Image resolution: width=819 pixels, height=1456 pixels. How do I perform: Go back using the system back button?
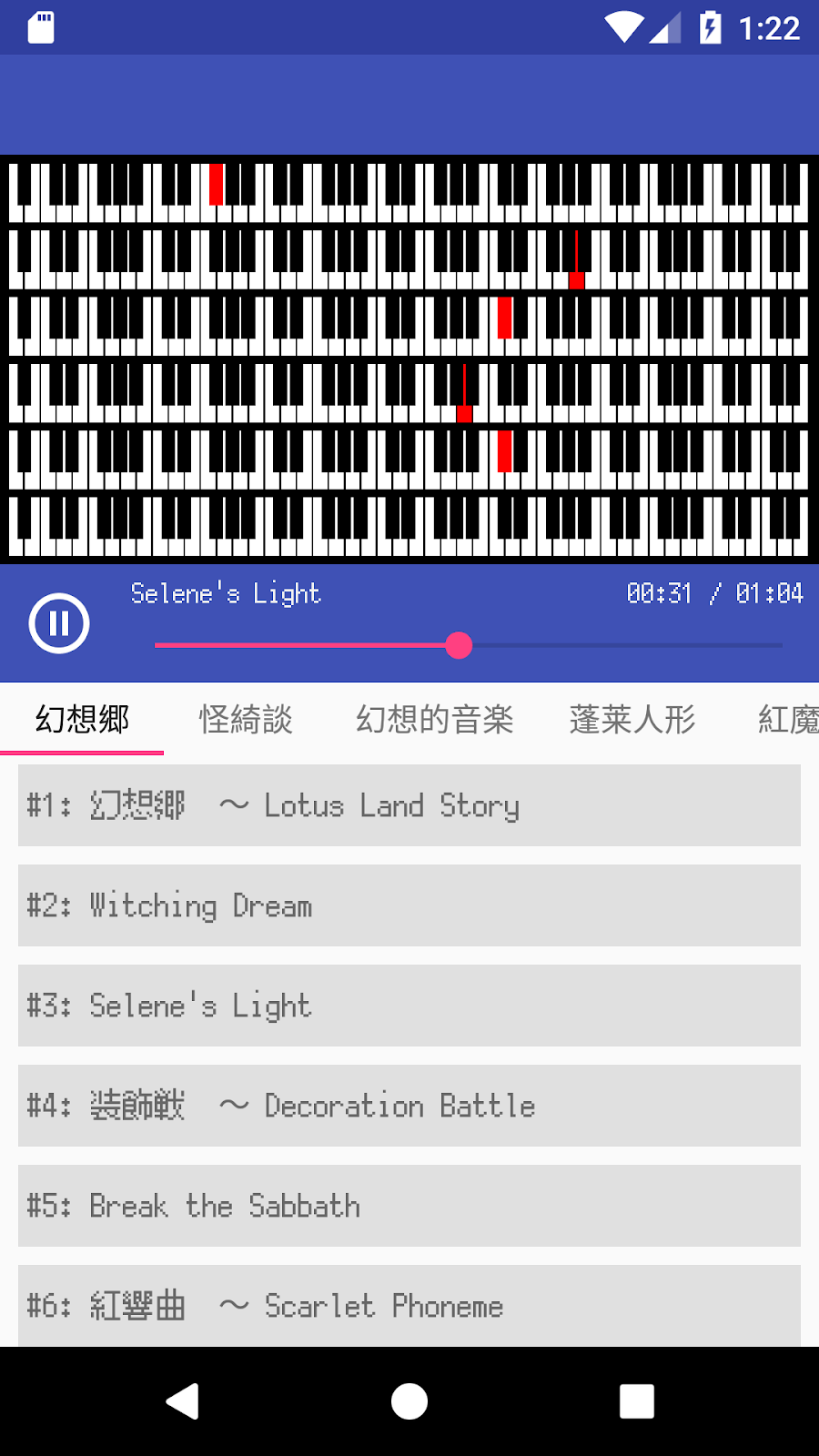point(182,1401)
